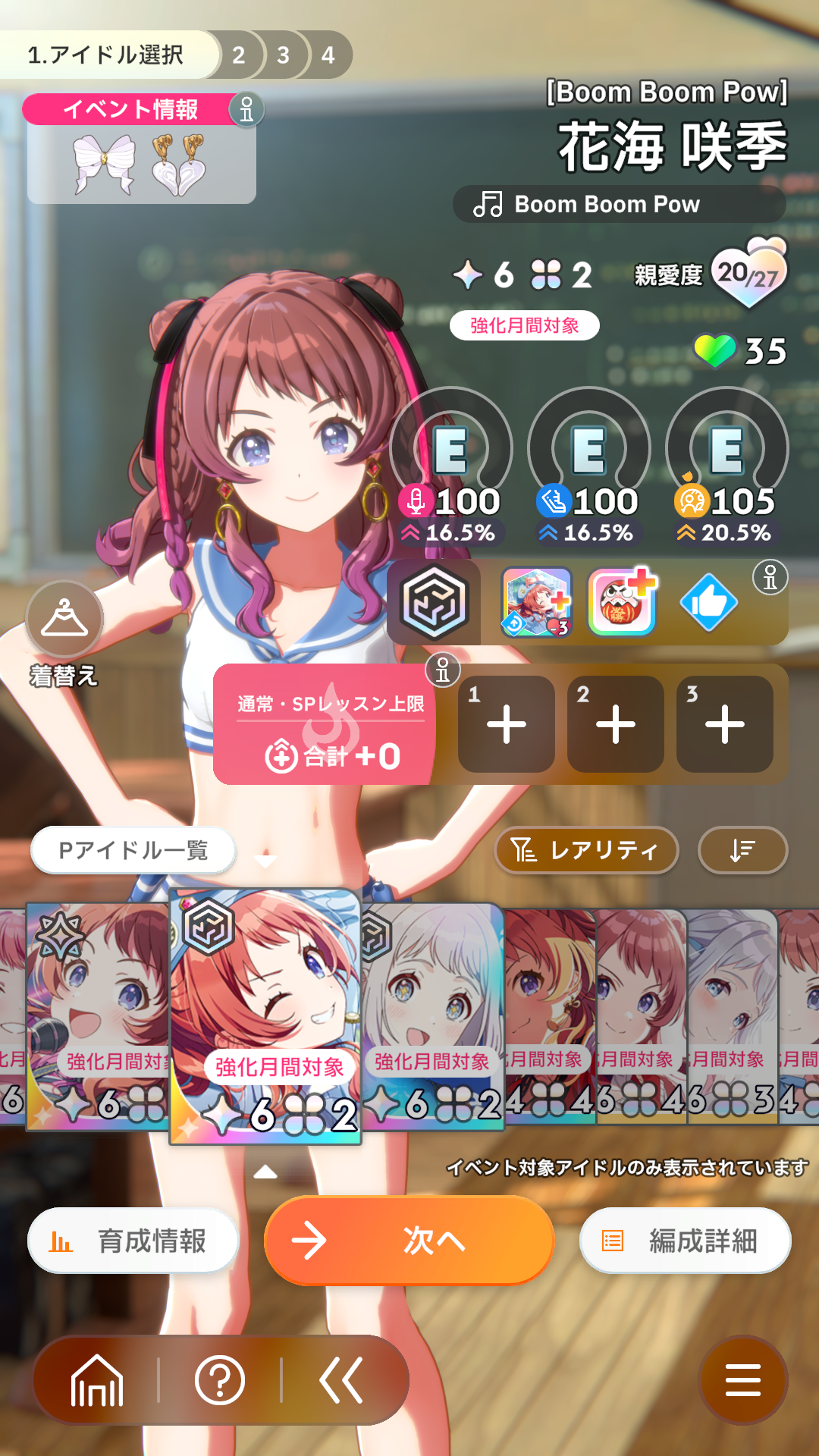This screenshot has height=1456, width=819.
Task: Open the lesson limit info icon
Action: point(443,670)
